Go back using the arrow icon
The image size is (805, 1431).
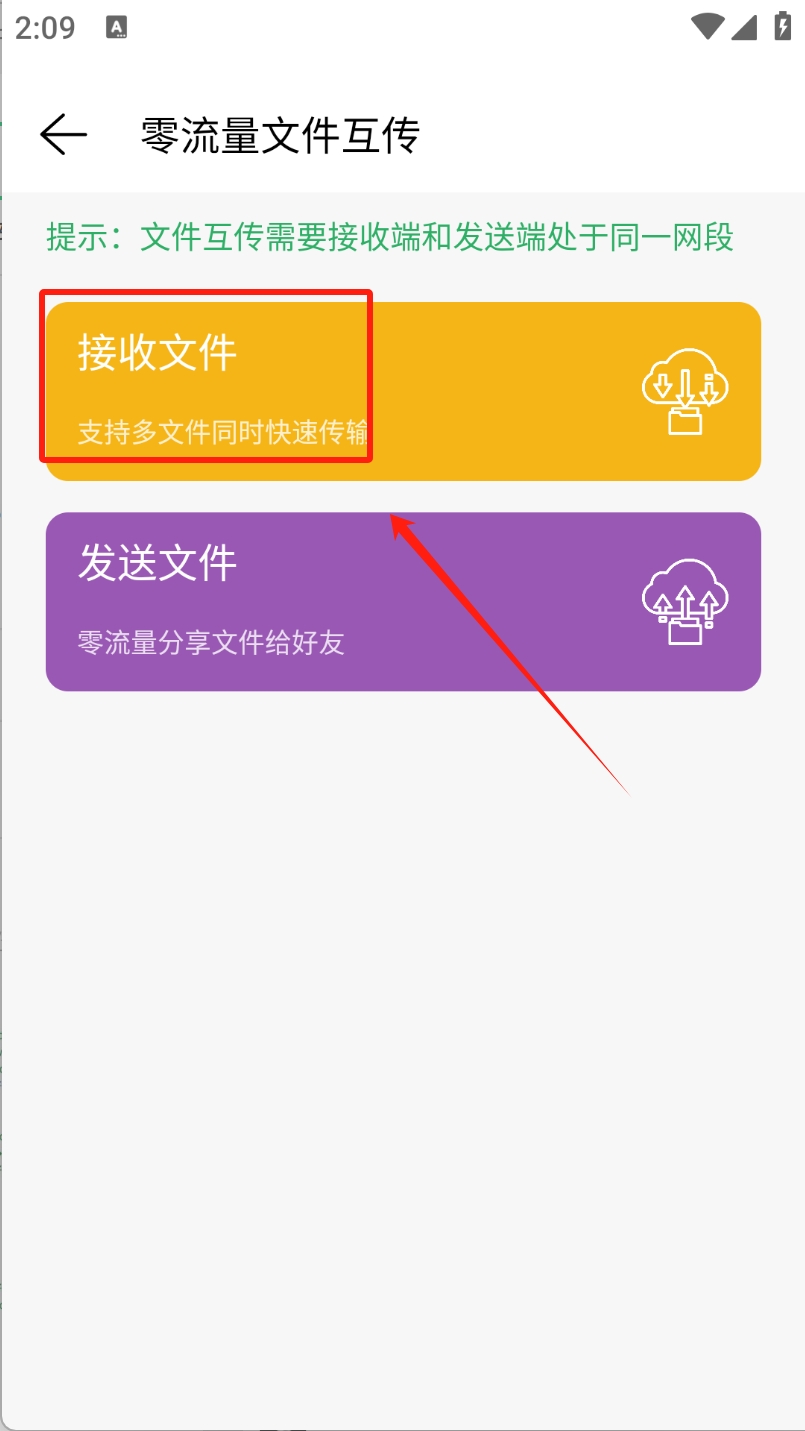[63, 134]
